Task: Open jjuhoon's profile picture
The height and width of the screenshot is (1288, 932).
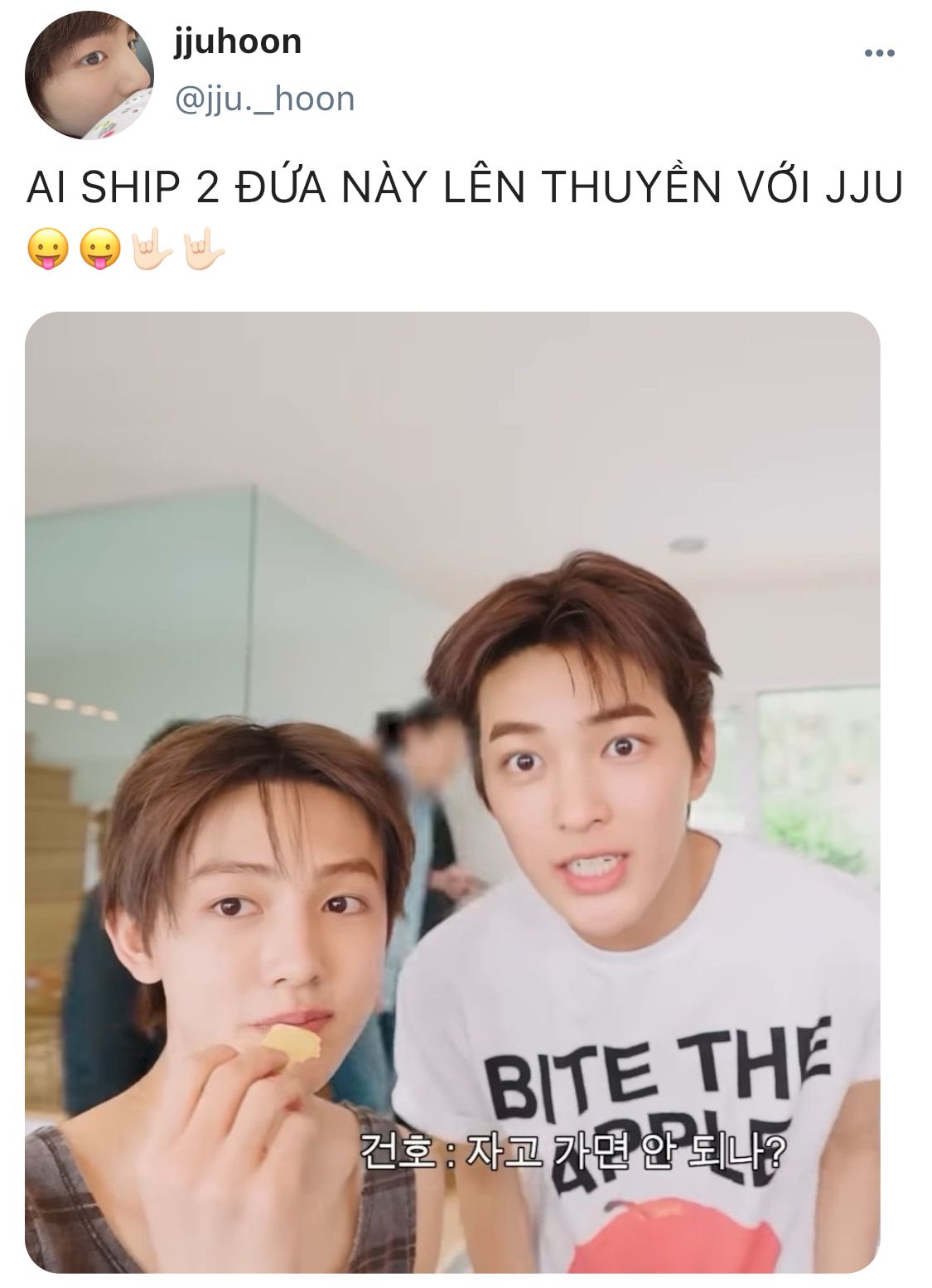Action: (89, 75)
